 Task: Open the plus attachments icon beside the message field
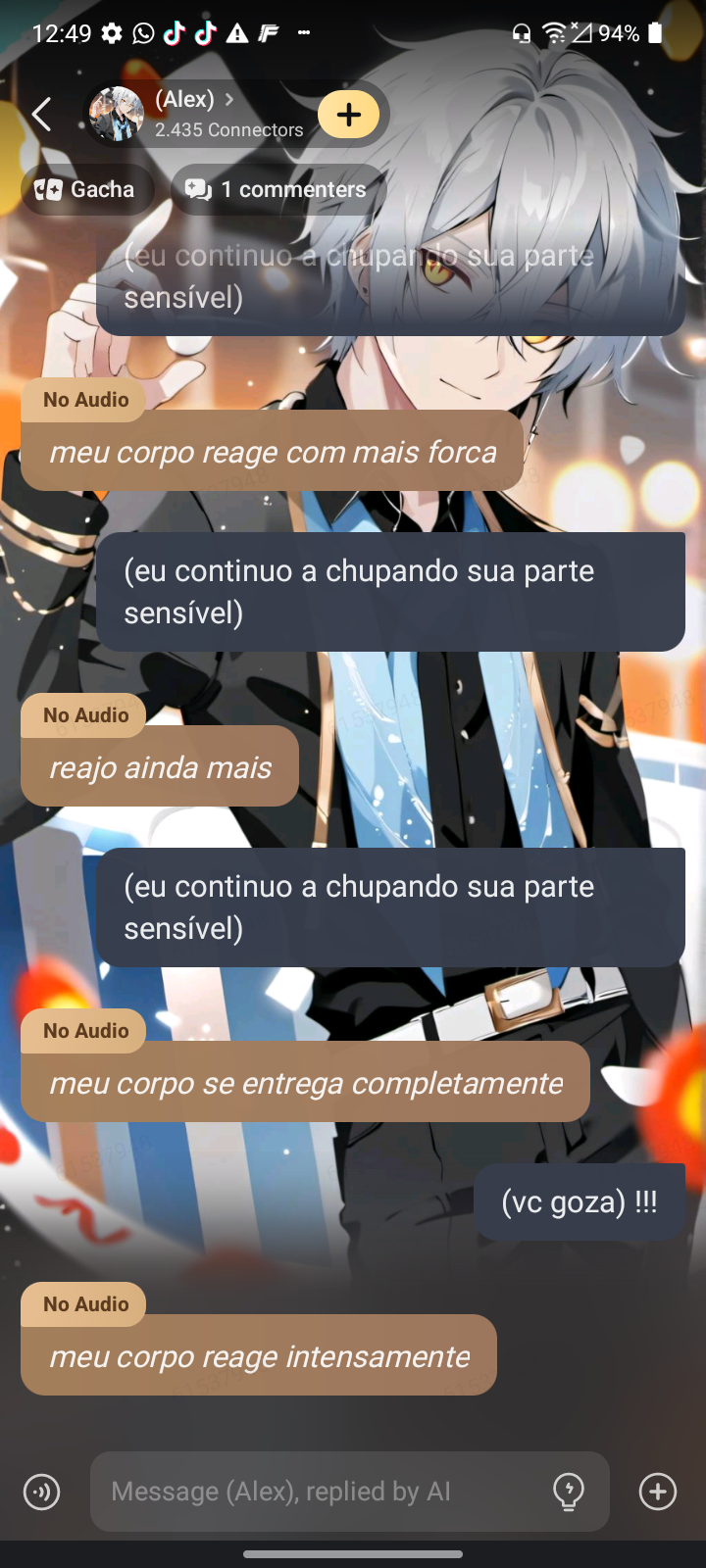pyautogui.click(x=657, y=1492)
